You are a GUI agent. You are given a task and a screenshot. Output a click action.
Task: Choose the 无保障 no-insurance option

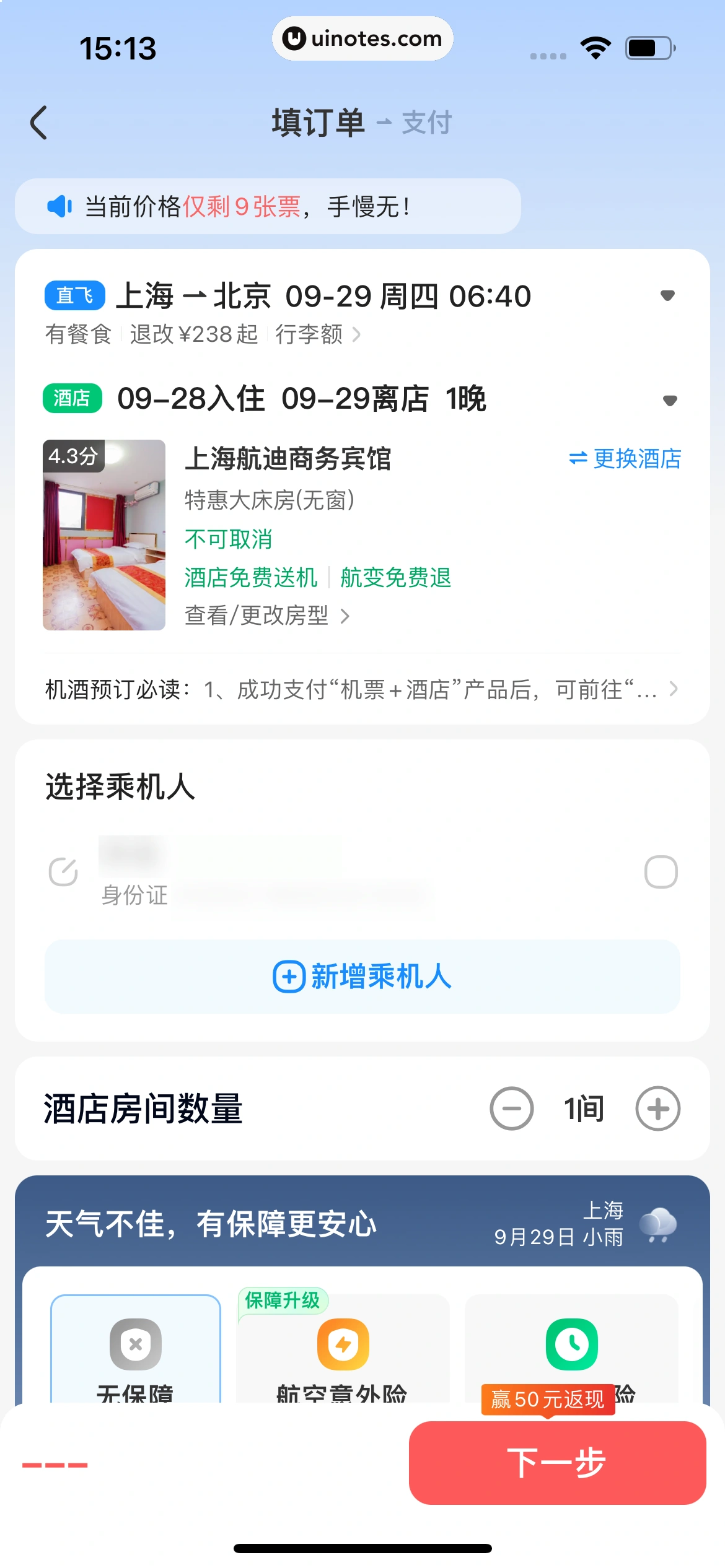(x=136, y=1350)
